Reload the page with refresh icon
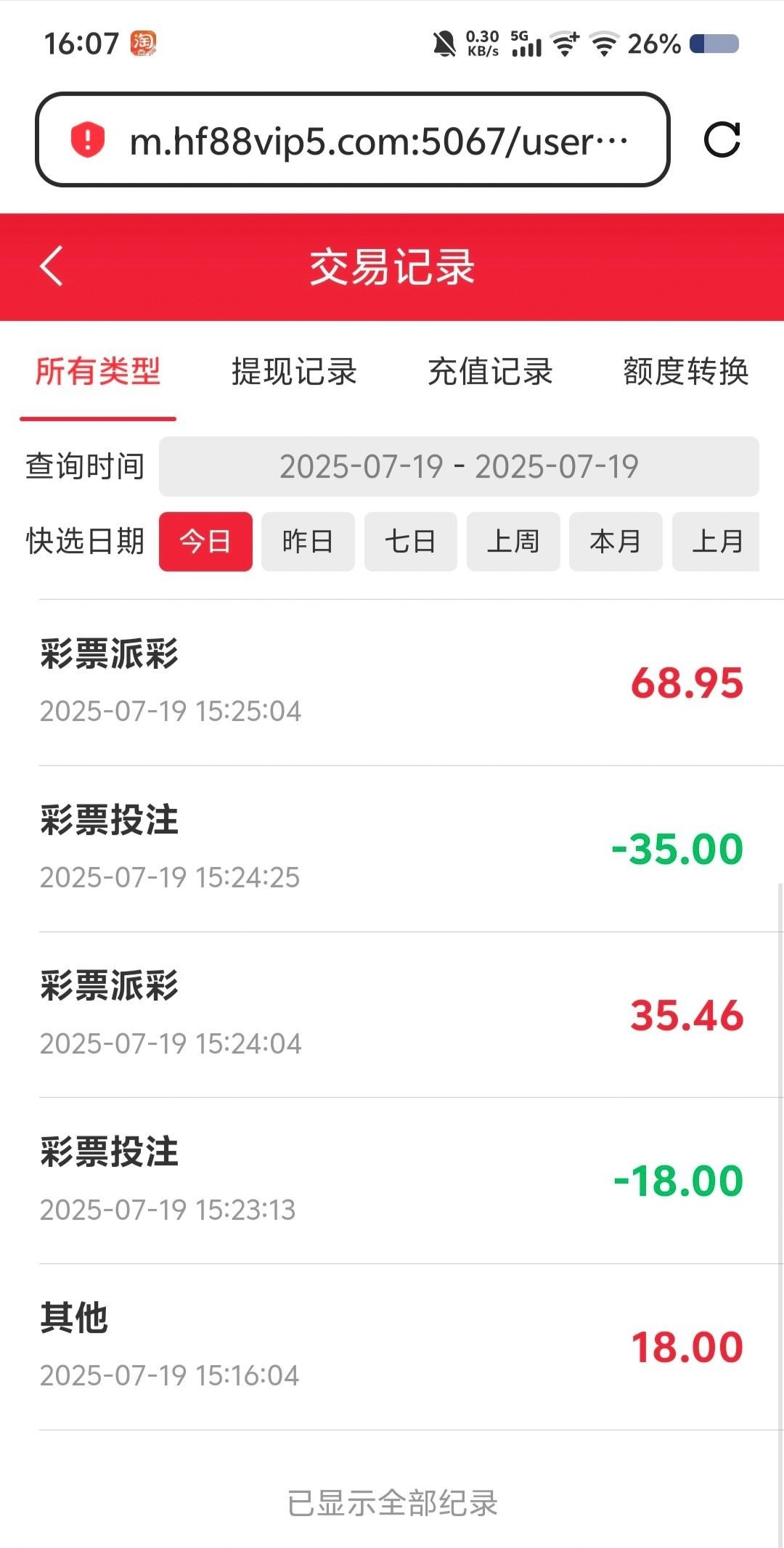The image size is (784, 1548). click(x=722, y=139)
